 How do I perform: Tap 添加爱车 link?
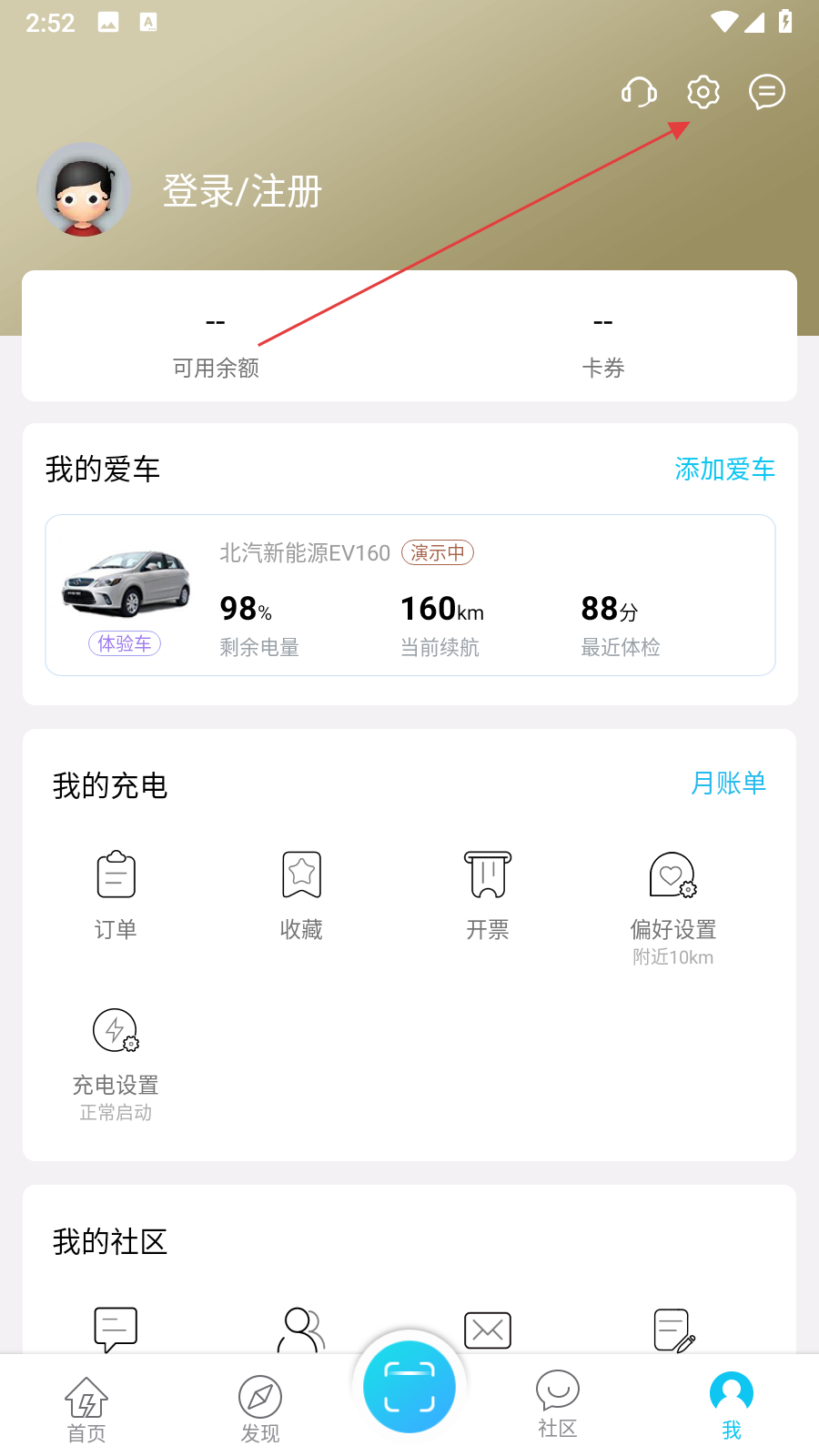tap(724, 470)
